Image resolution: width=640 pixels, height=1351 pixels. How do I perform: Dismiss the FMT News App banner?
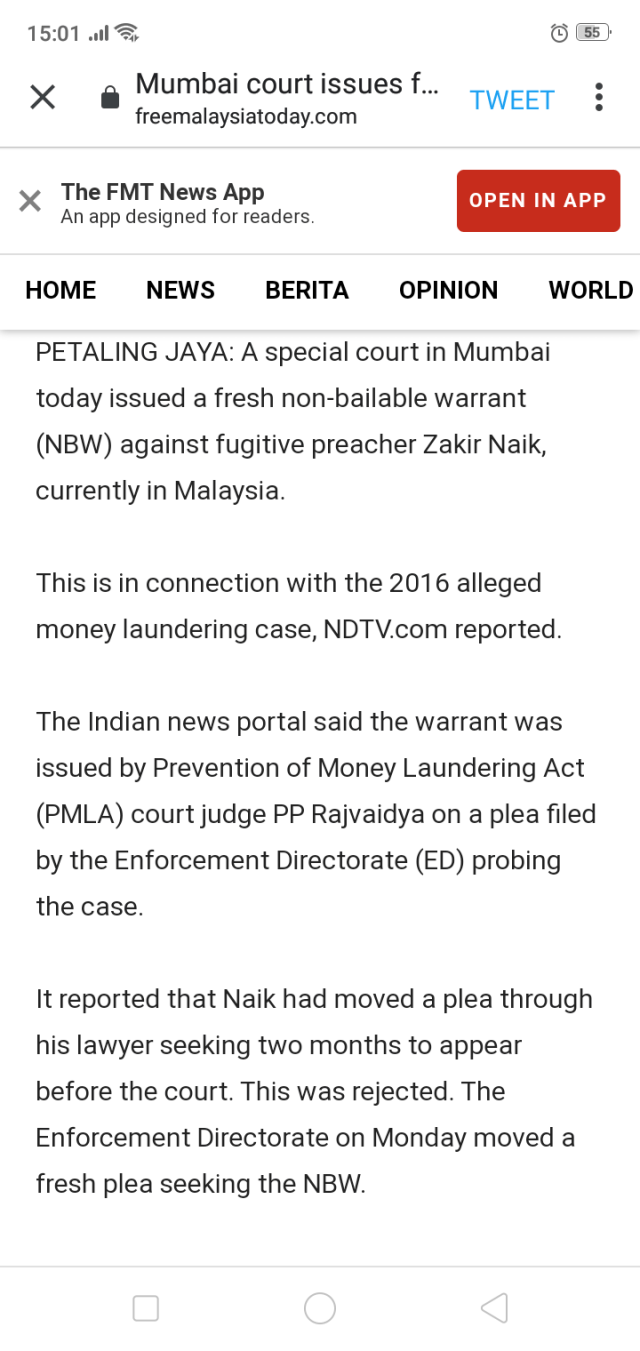click(x=30, y=201)
